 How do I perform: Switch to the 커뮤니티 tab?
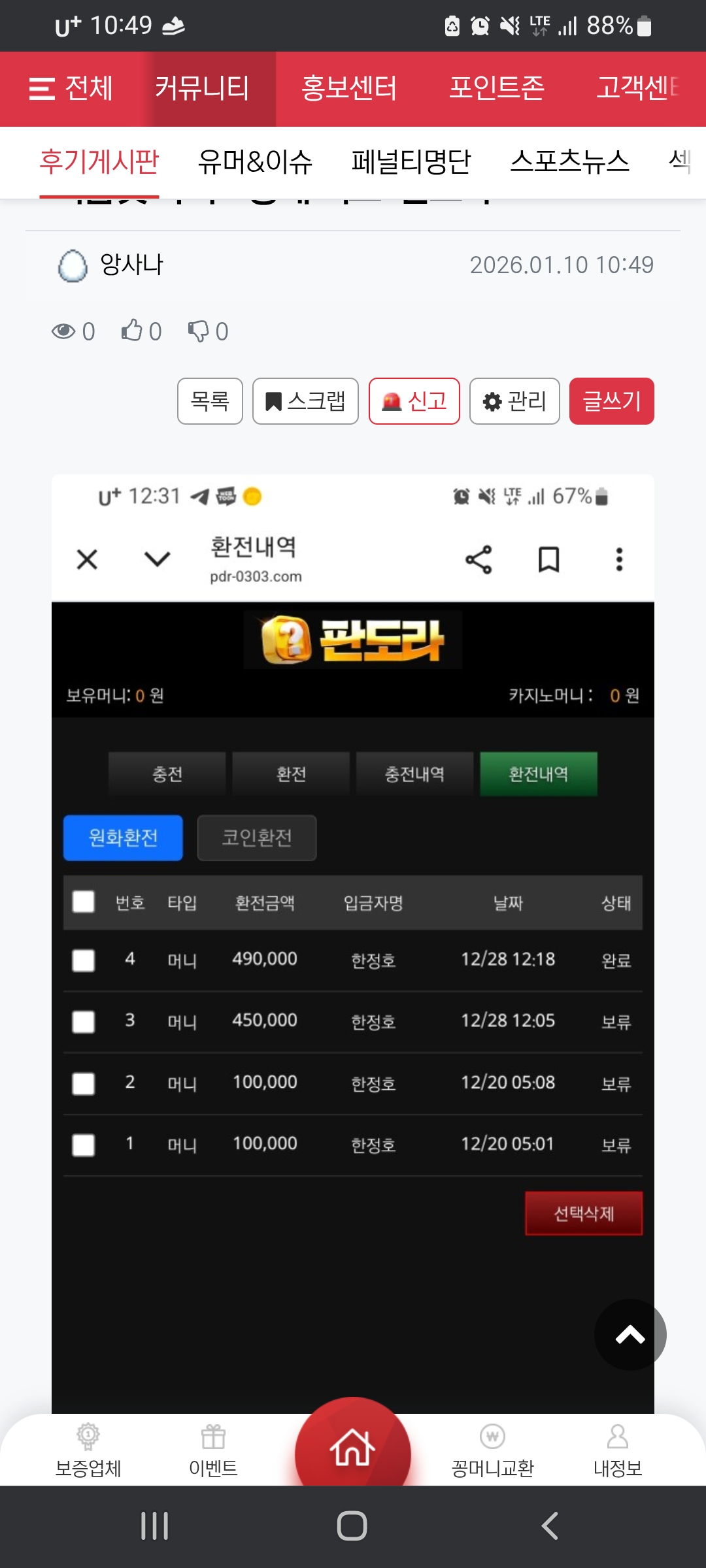click(203, 88)
